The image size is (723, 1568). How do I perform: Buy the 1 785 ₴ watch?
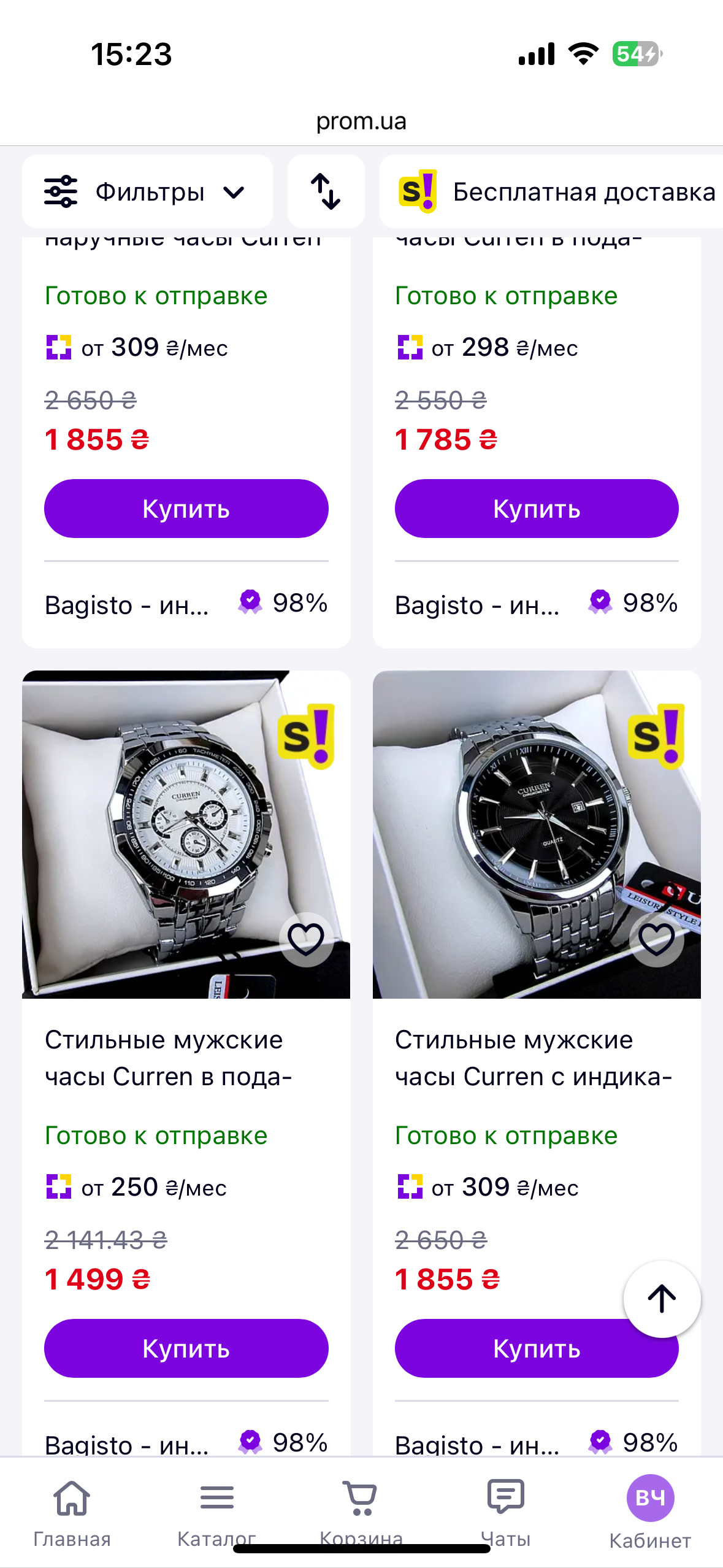point(536,509)
